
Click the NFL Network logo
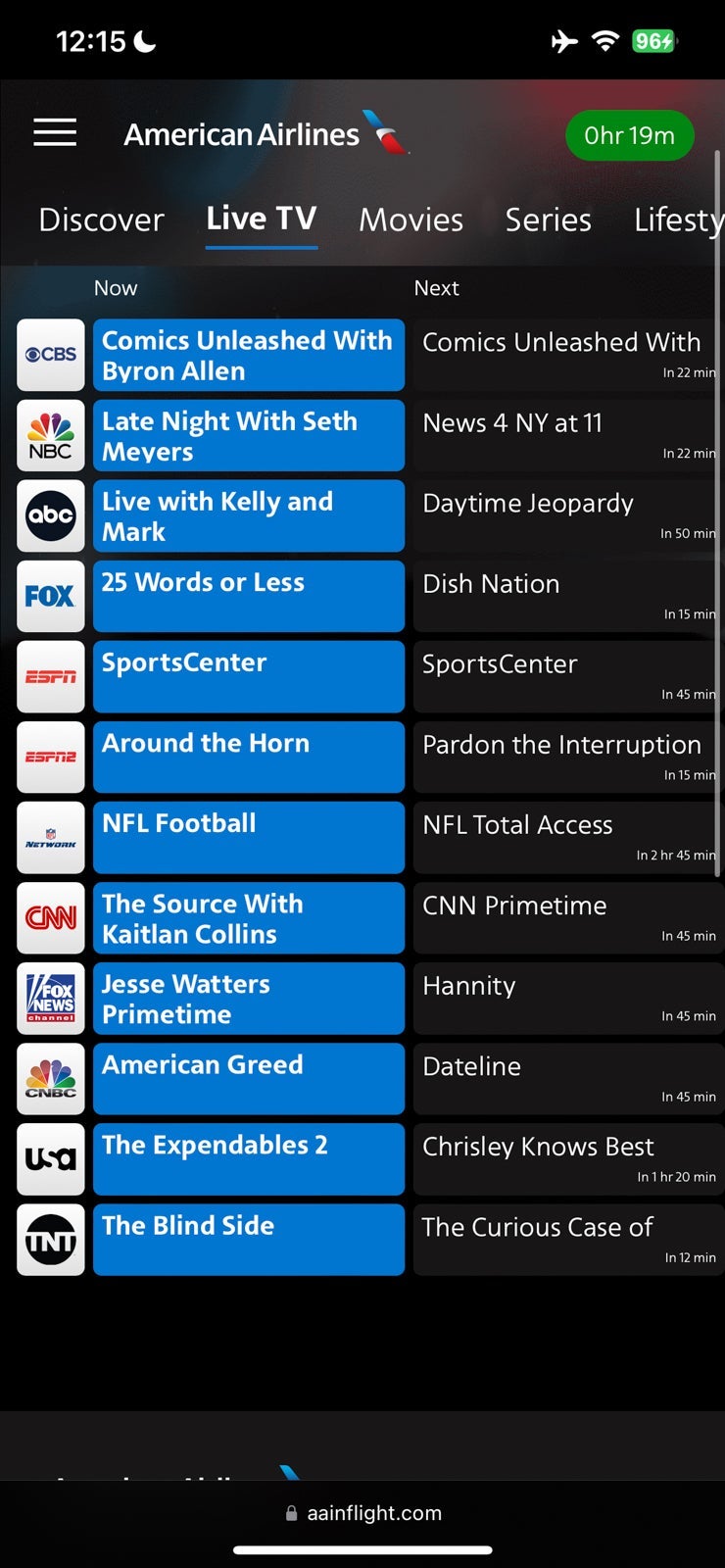tap(51, 838)
